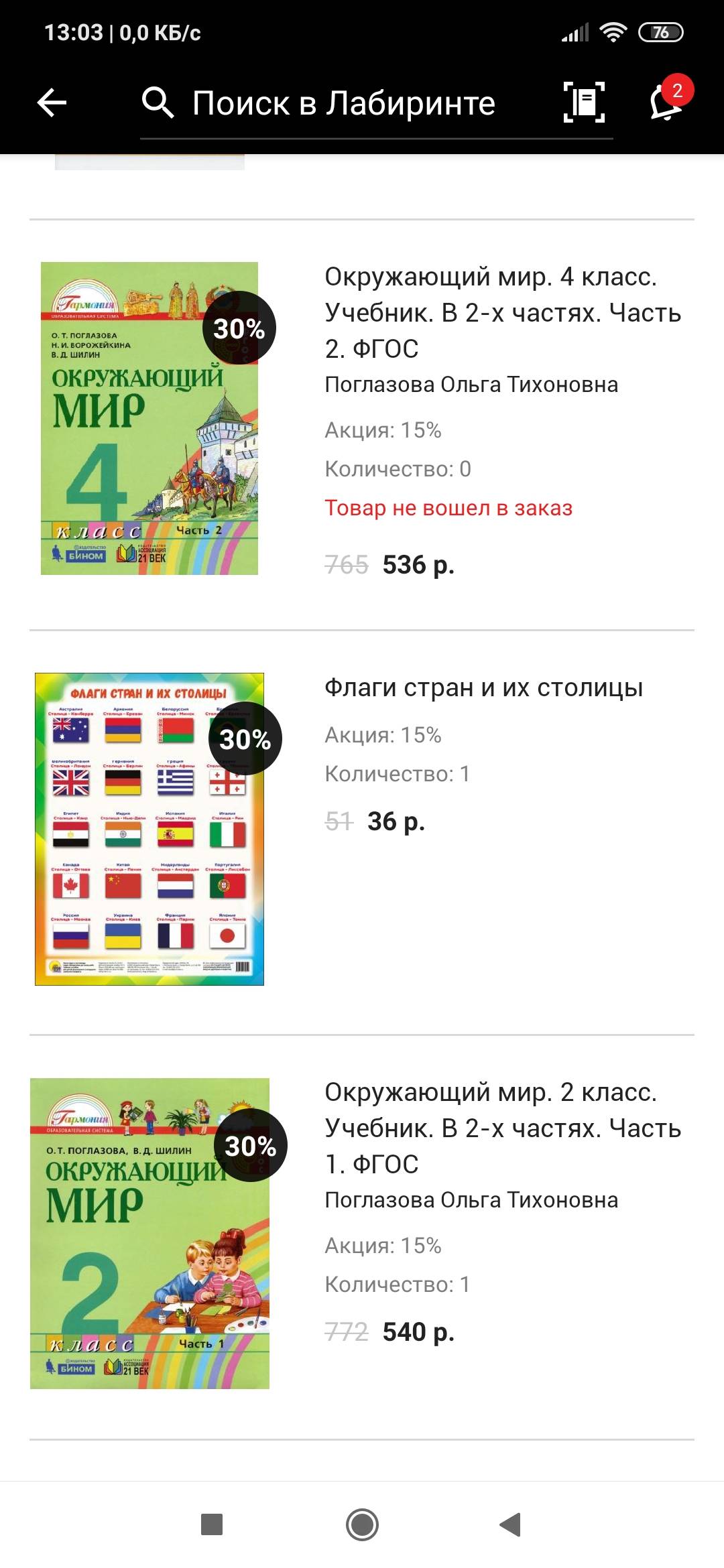Screen dimensions: 724x1568
Task: Go back using the app bar arrow
Action: click(52, 103)
